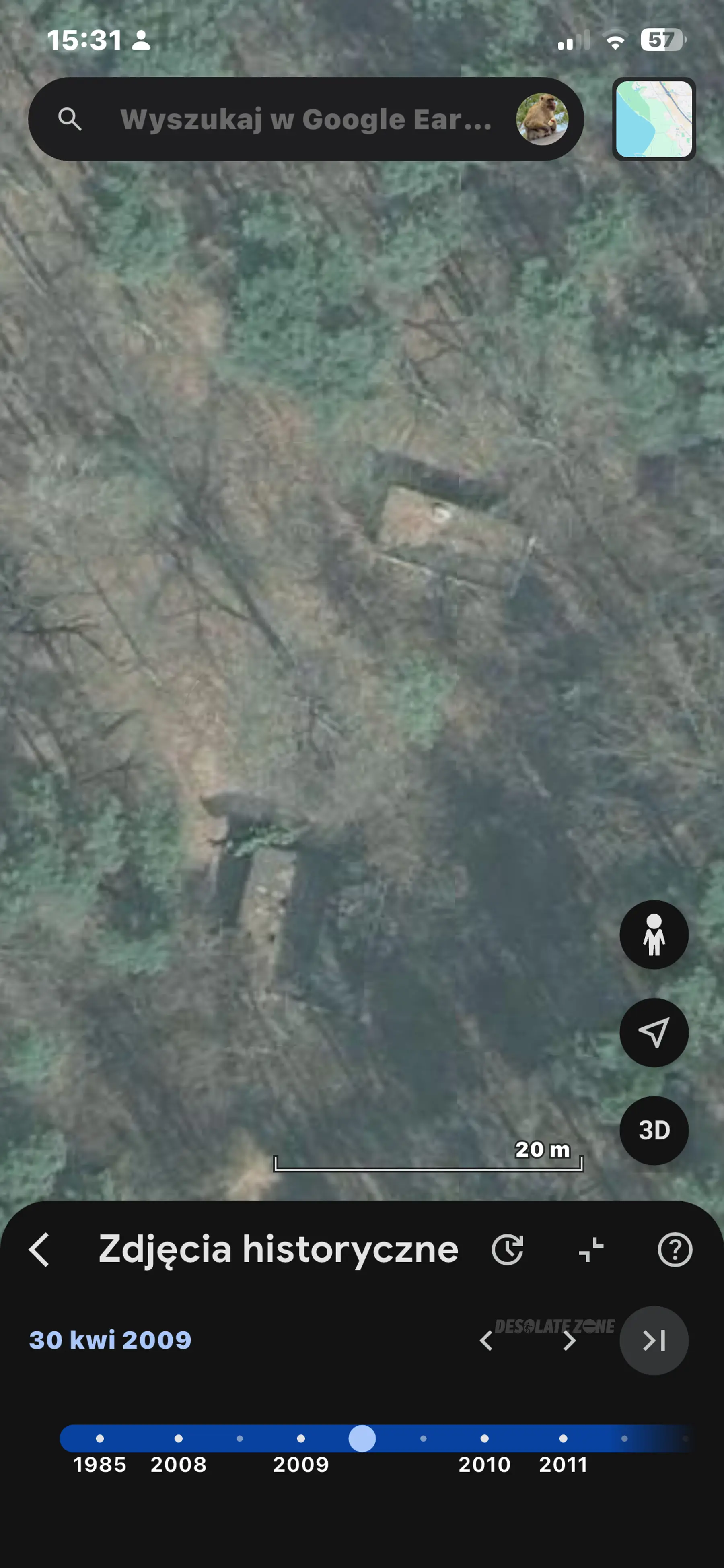The height and width of the screenshot is (1568, 724).
Task: Enter Street View with the pegman button
Action: pos(654,935)
